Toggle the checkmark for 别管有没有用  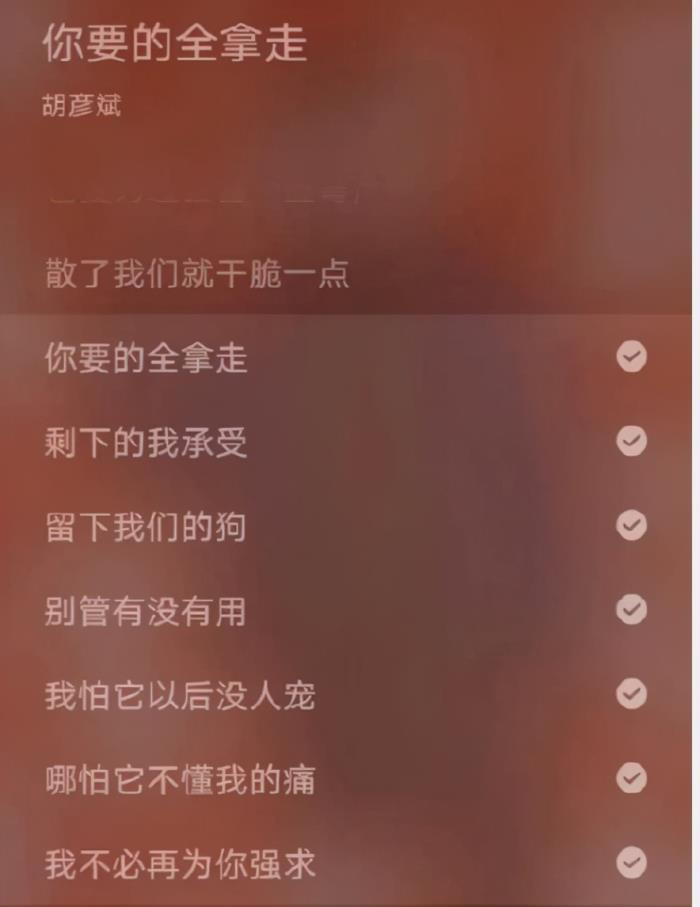(x=631, y=609)
